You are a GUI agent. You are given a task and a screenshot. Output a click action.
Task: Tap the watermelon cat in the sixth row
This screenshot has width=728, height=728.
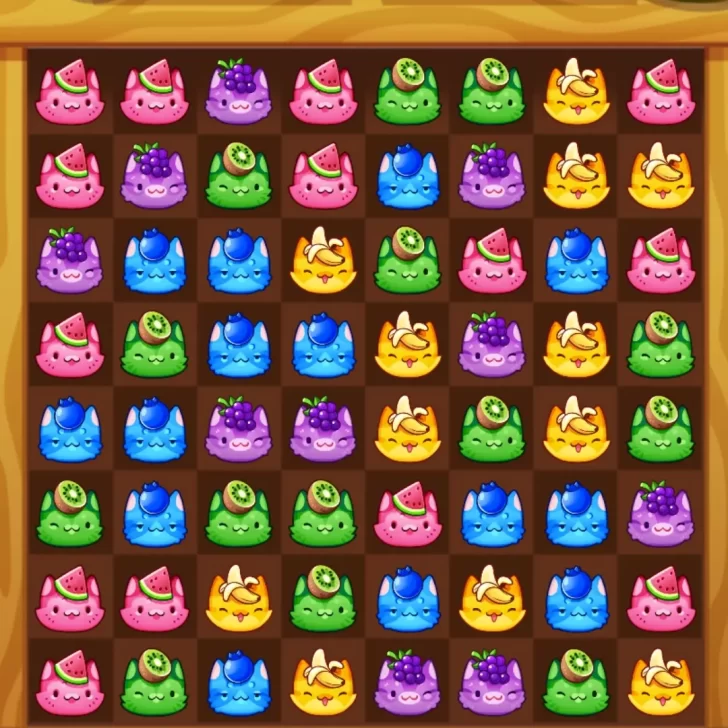coord(407,515)
